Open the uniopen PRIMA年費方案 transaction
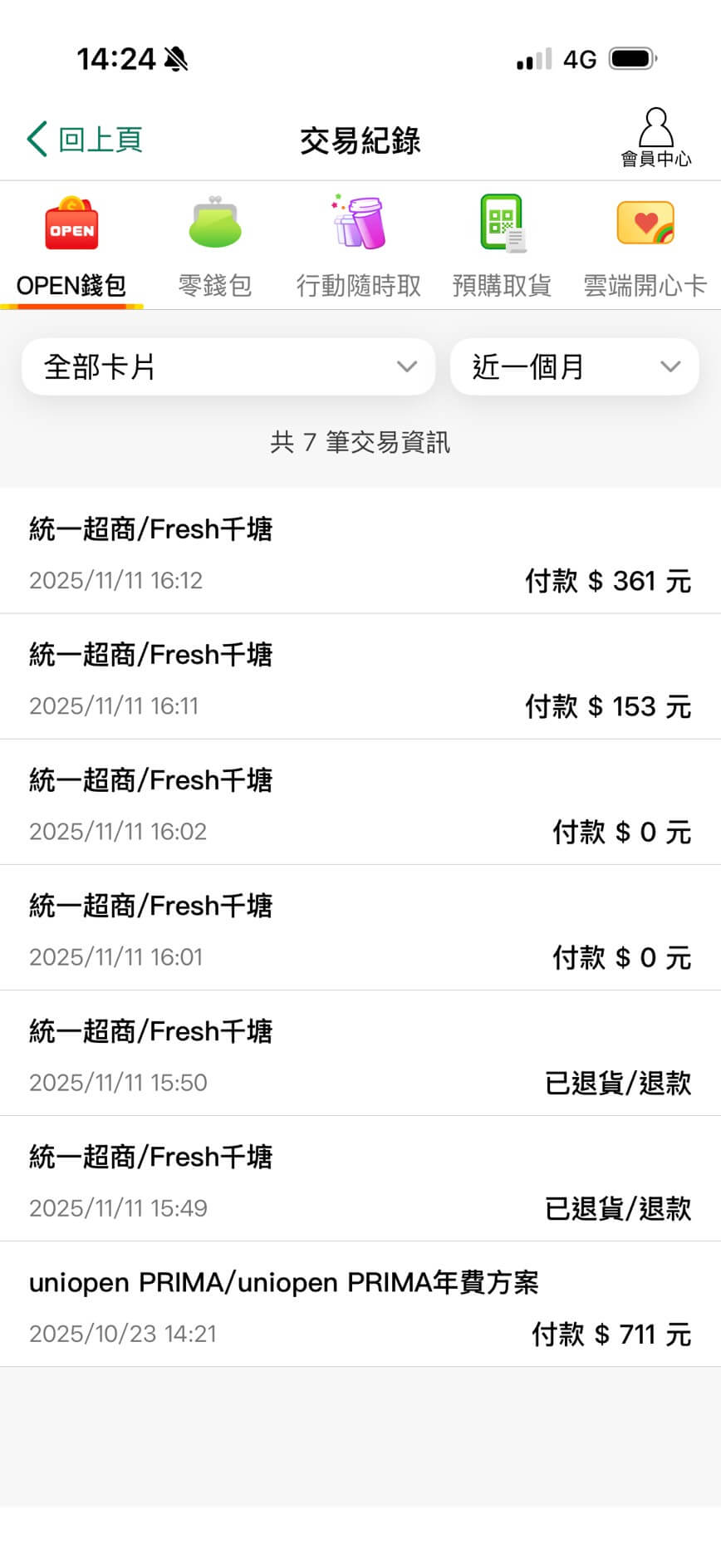The image size is (721, 1568). point(360,1305)
